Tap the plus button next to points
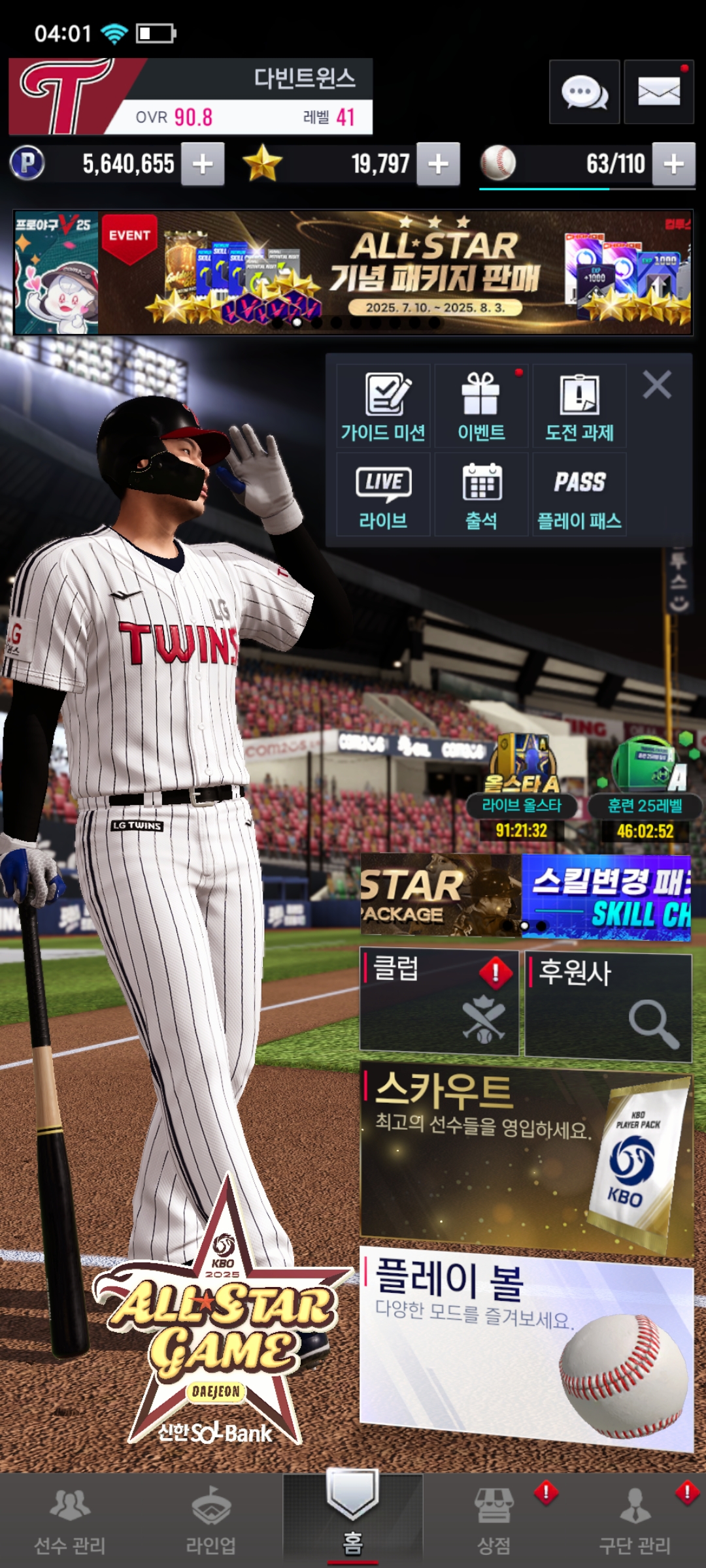706x1568 pixels. (203, 164)
